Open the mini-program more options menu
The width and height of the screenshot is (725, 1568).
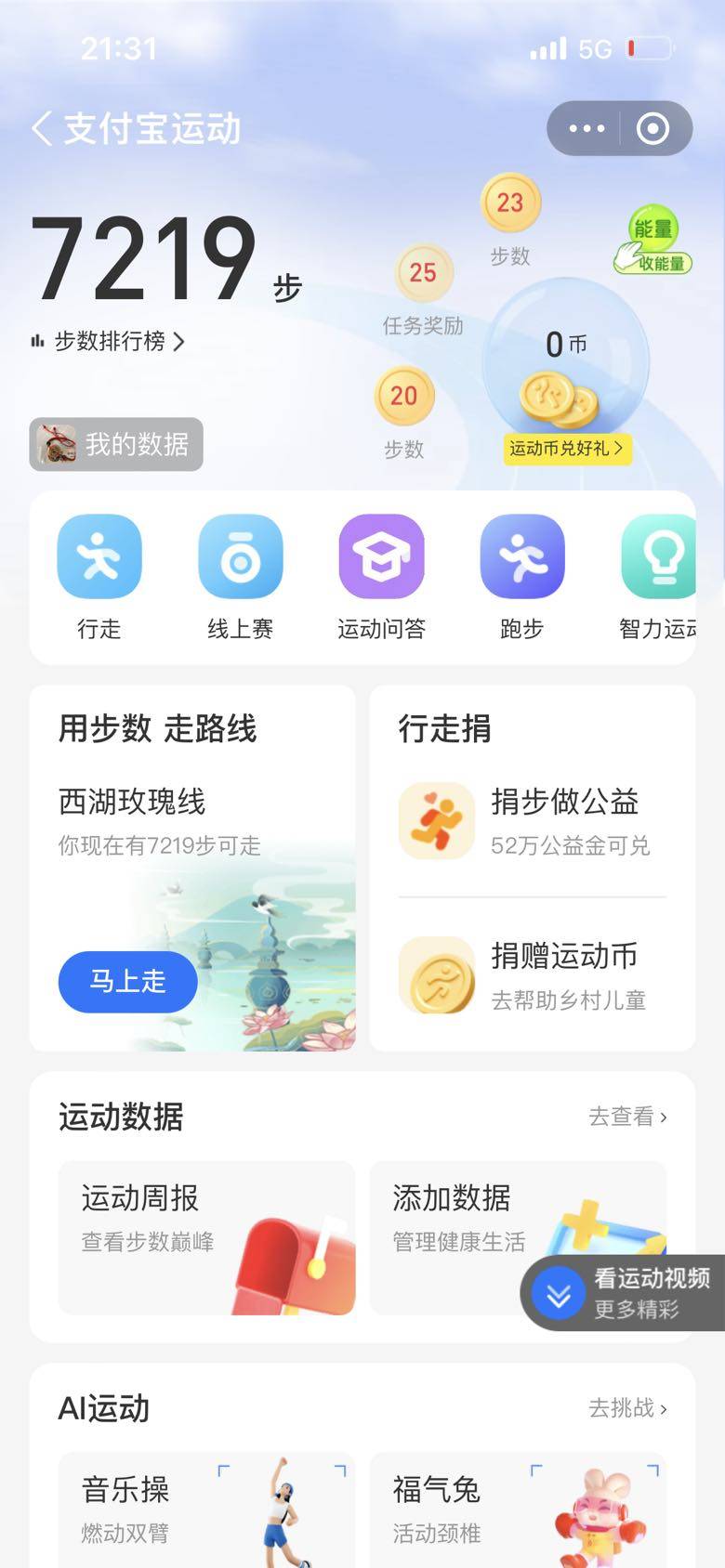pos(587,128)
